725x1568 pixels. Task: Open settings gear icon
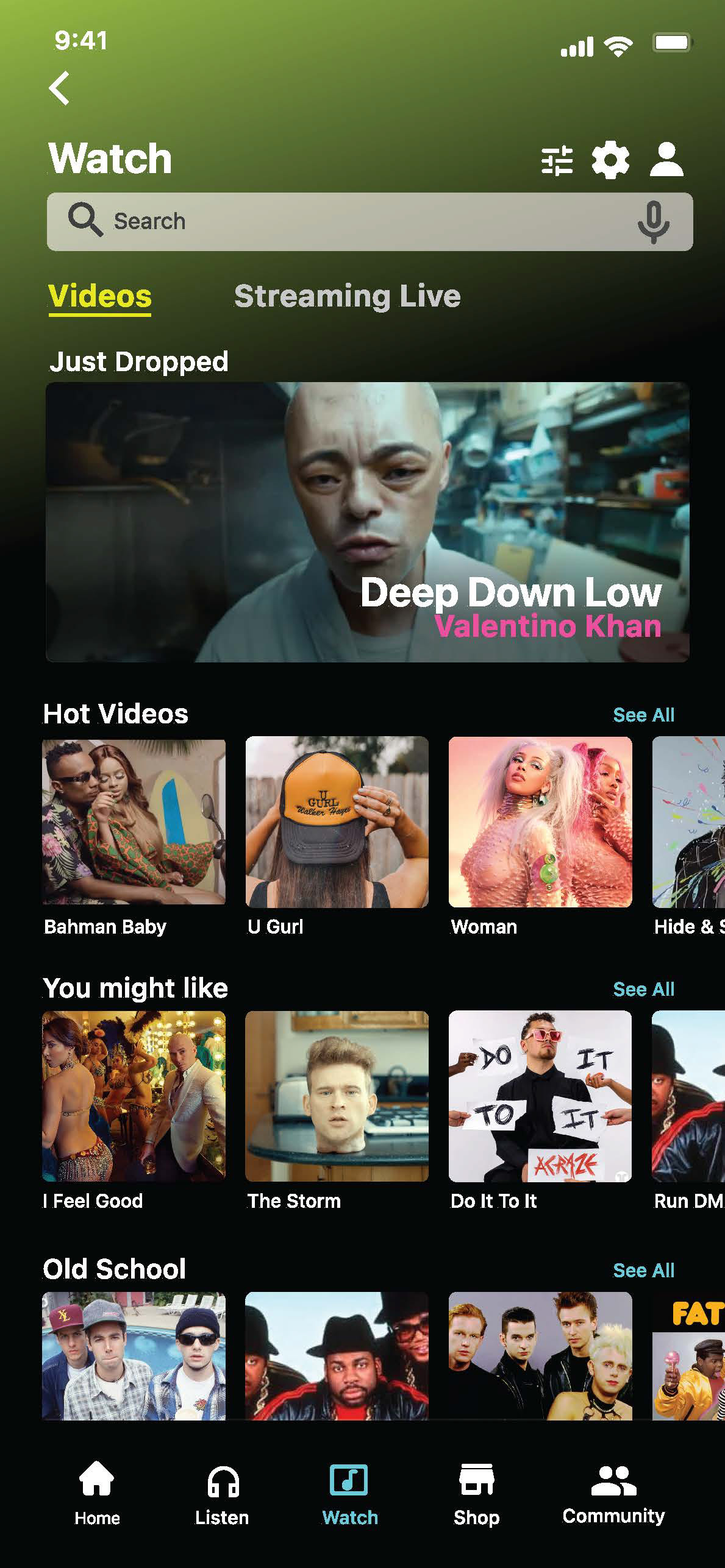coord(610,160)
